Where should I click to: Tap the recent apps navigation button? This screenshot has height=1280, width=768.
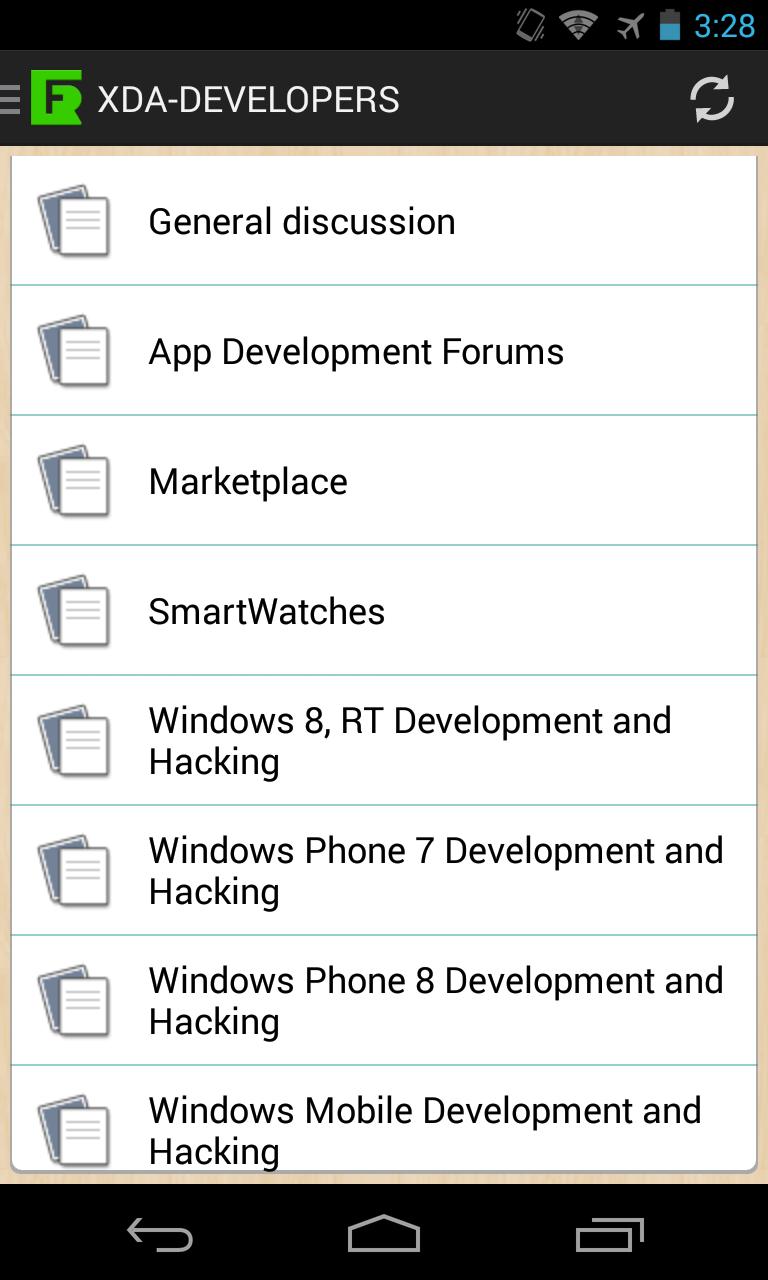pos(608,1235)
